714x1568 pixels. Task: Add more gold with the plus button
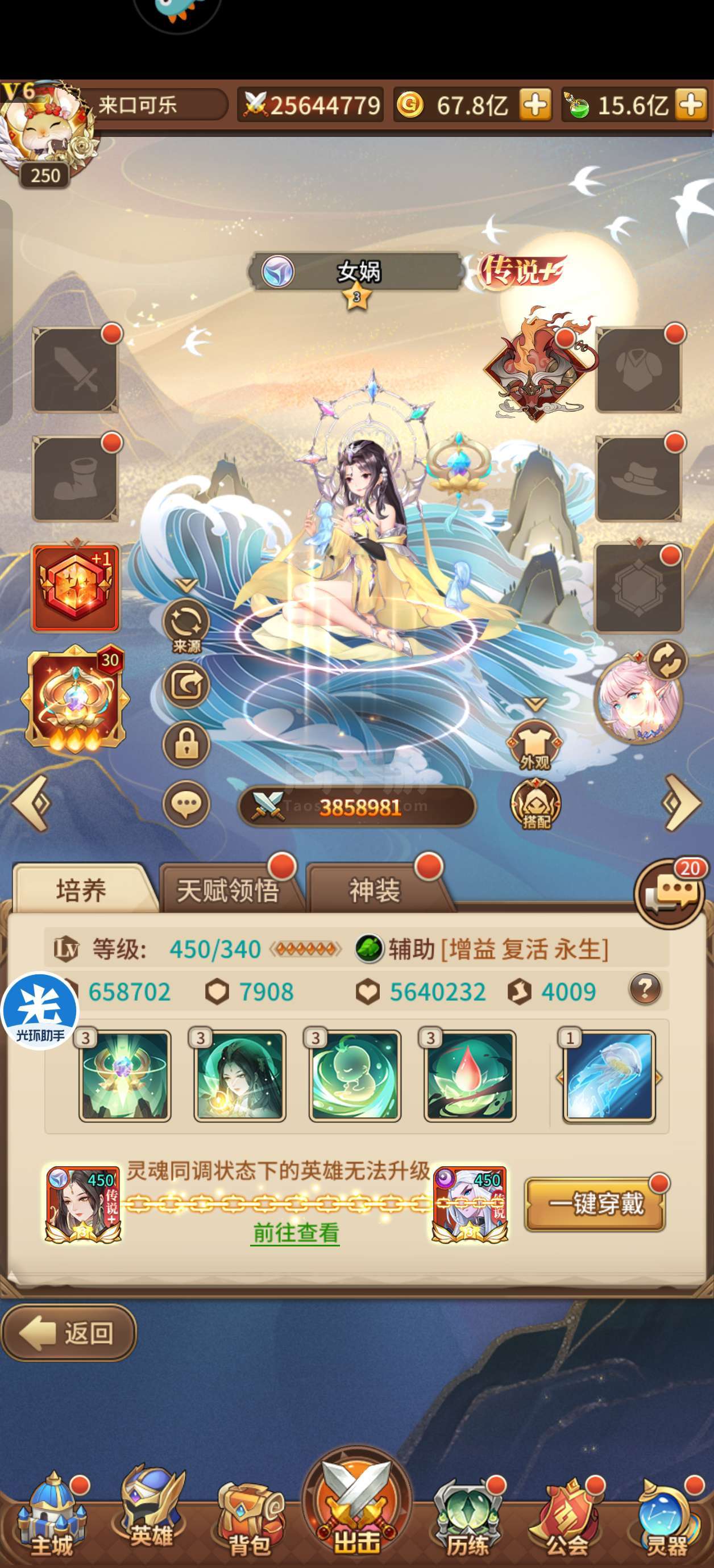(535, 105)
